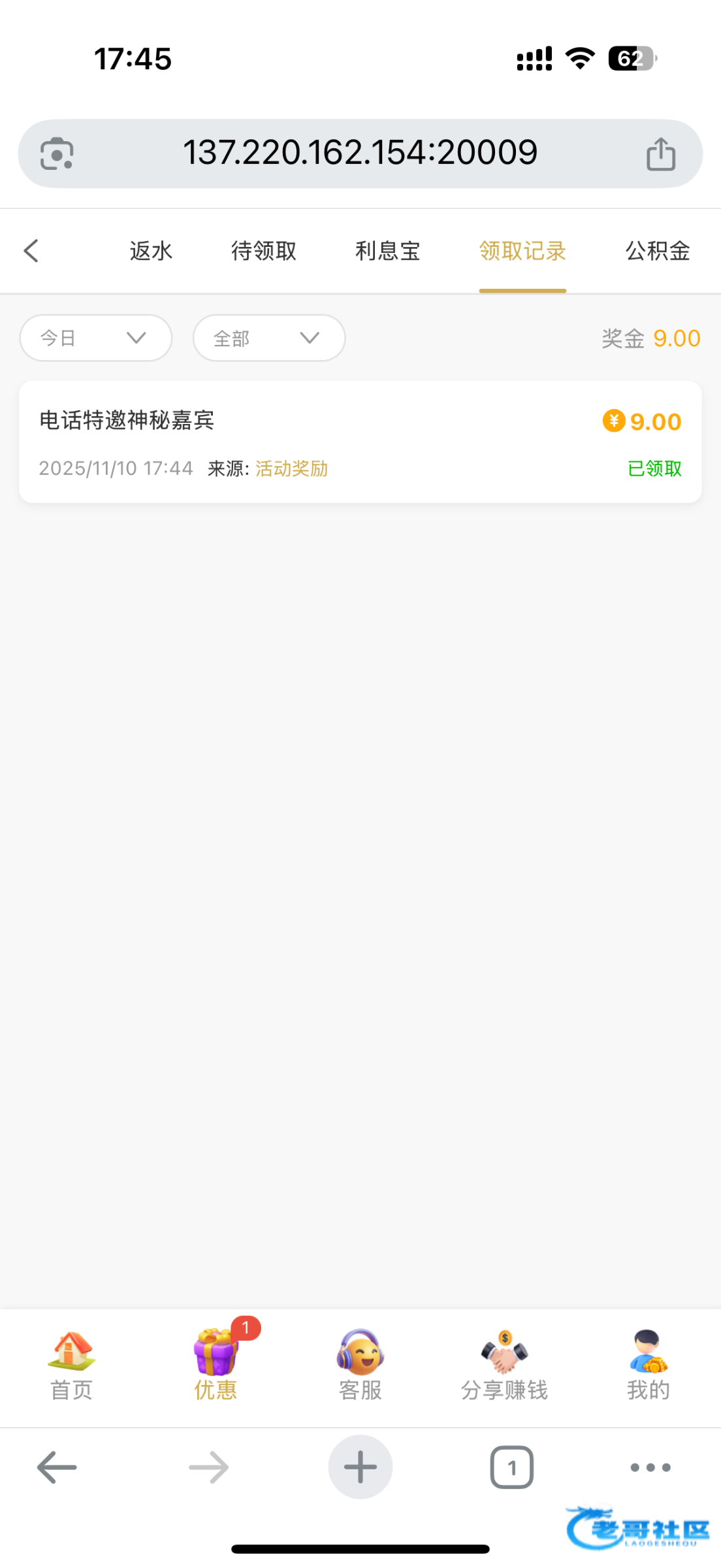Select the 领取记录 tab

522,251
